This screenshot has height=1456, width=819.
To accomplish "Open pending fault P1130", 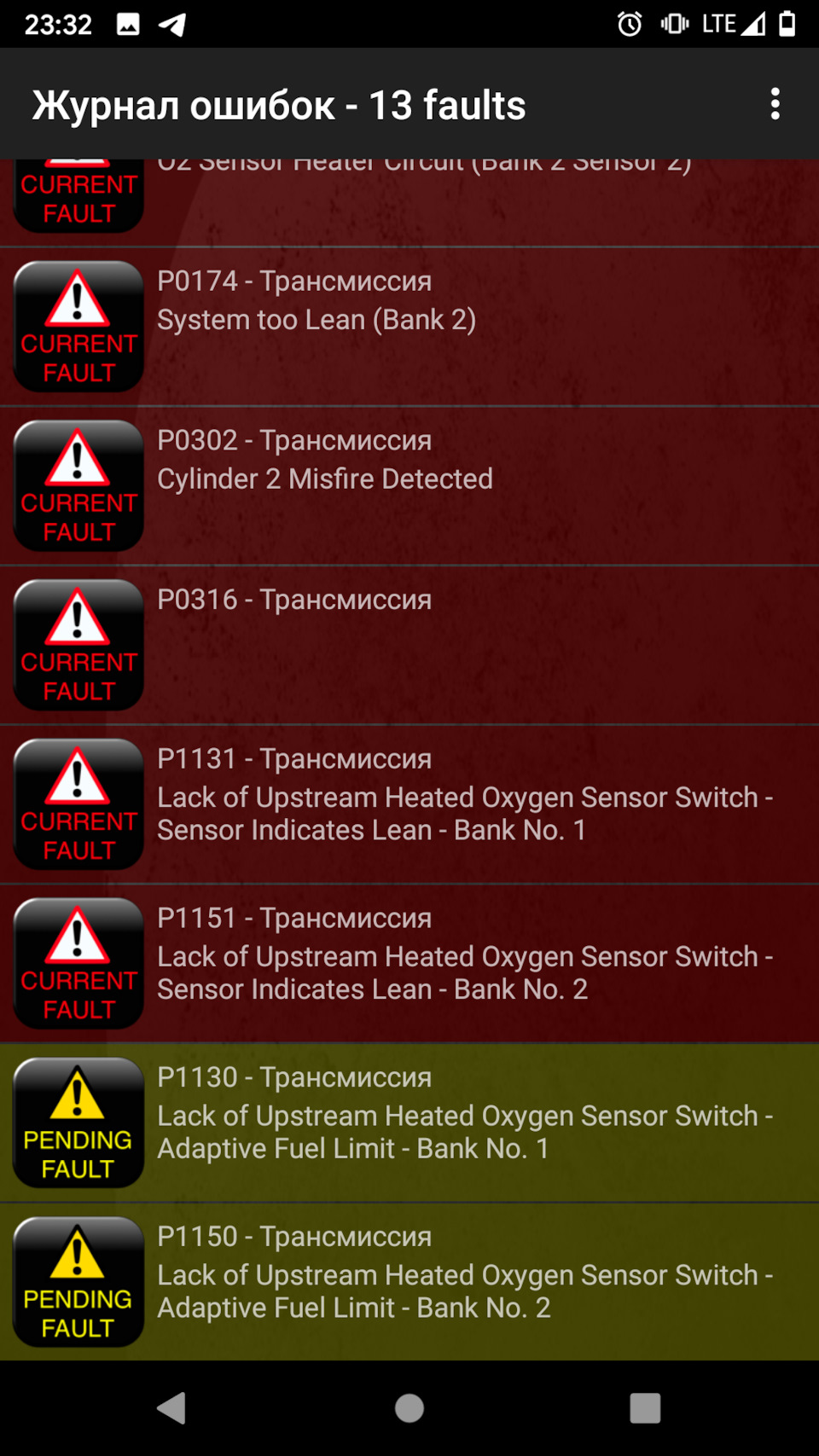I will point(409,1122).
